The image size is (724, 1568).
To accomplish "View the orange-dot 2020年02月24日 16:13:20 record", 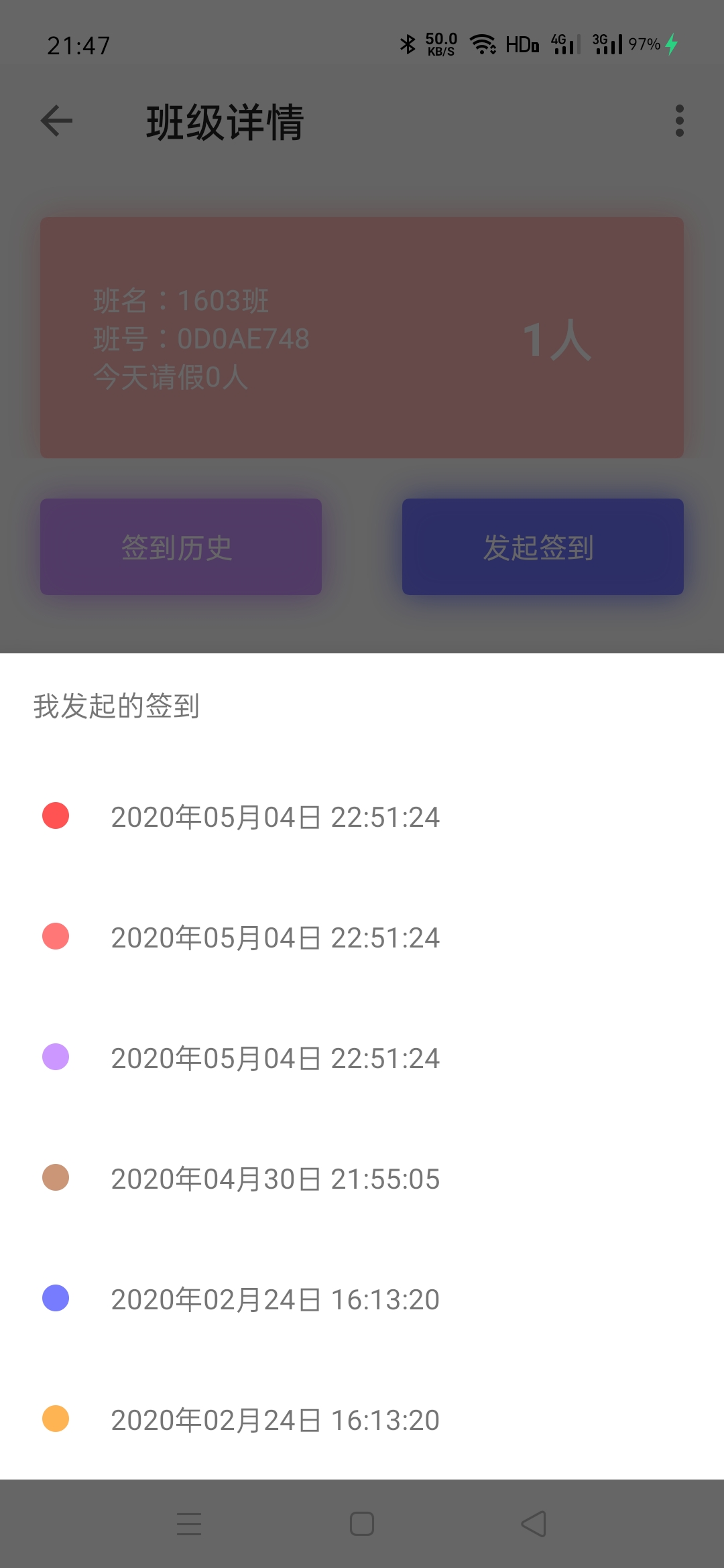I will [x=275, y=1420].
